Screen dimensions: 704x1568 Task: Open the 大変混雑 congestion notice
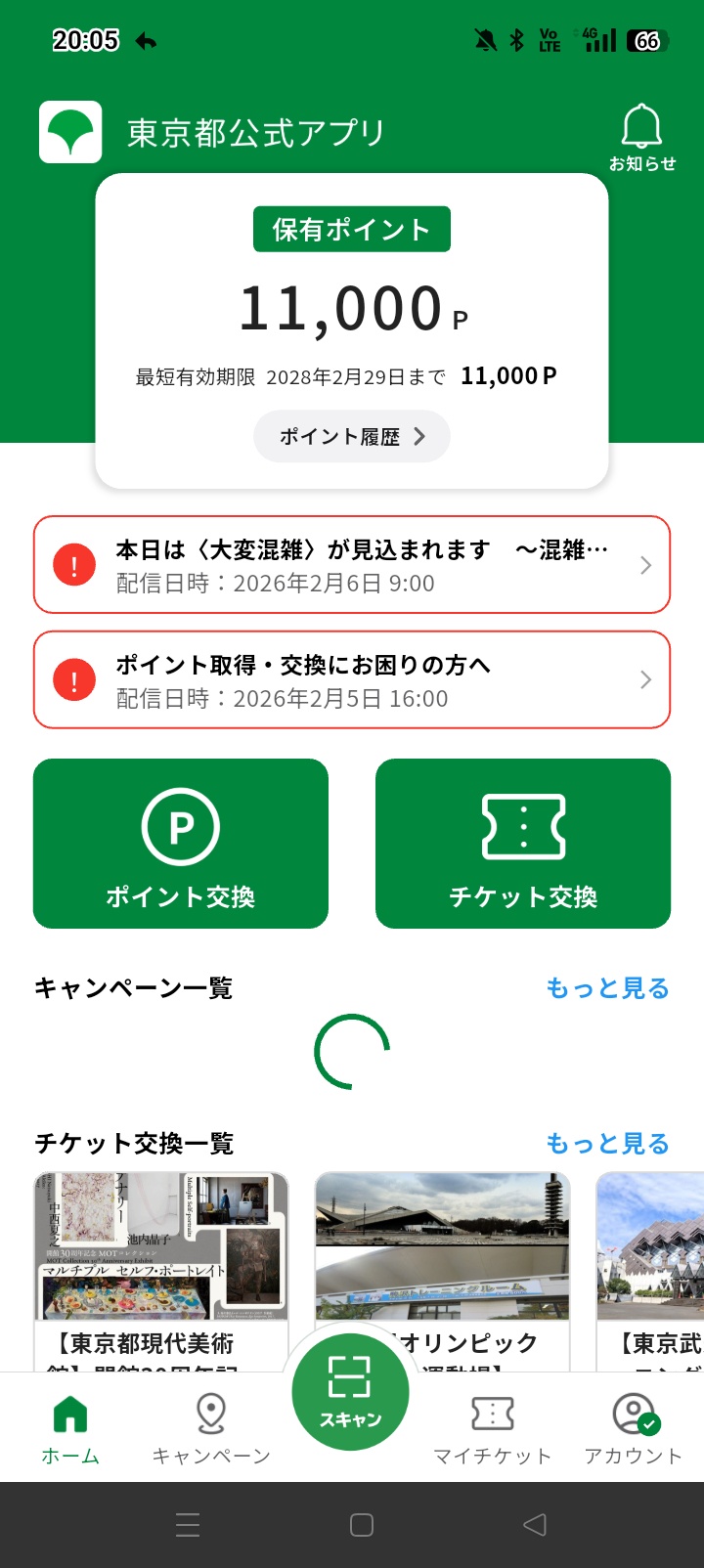pyautogui.click(x=352, y=565)
